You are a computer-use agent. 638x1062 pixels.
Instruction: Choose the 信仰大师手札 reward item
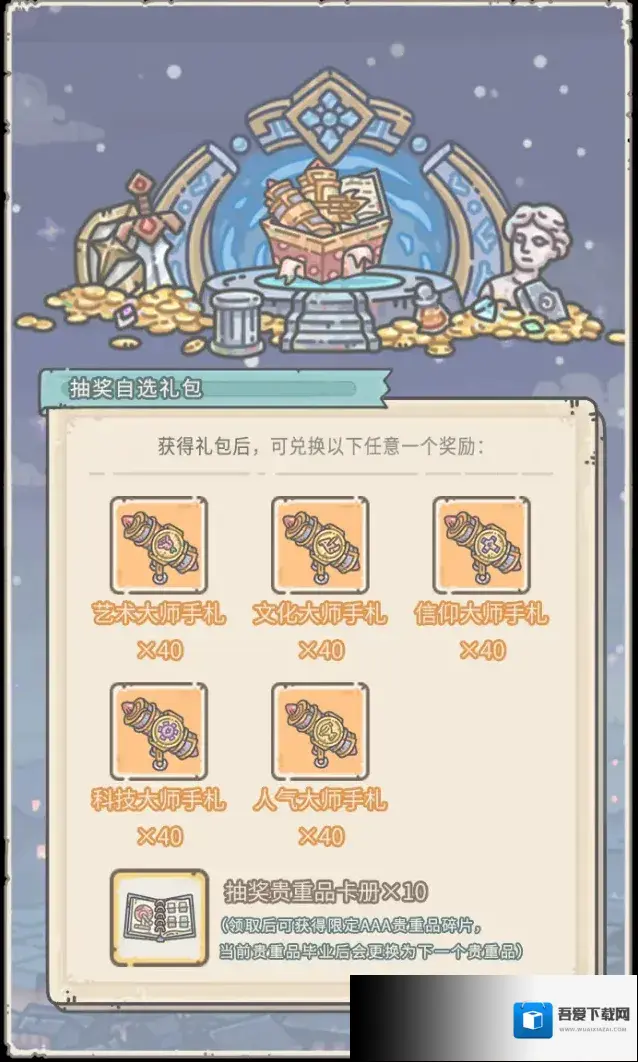click(x=481, y=547)
